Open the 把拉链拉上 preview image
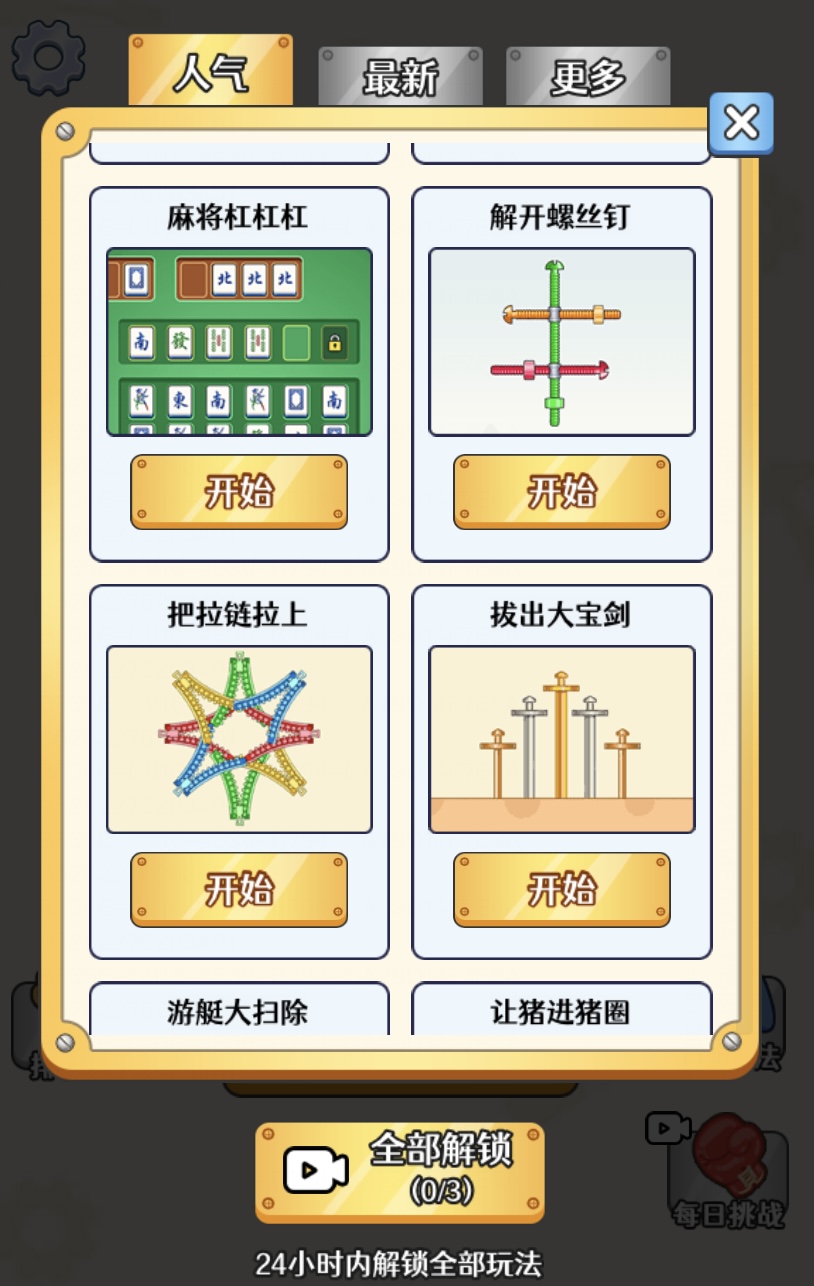Screen dimensions: 814x1286 [239, 739]
